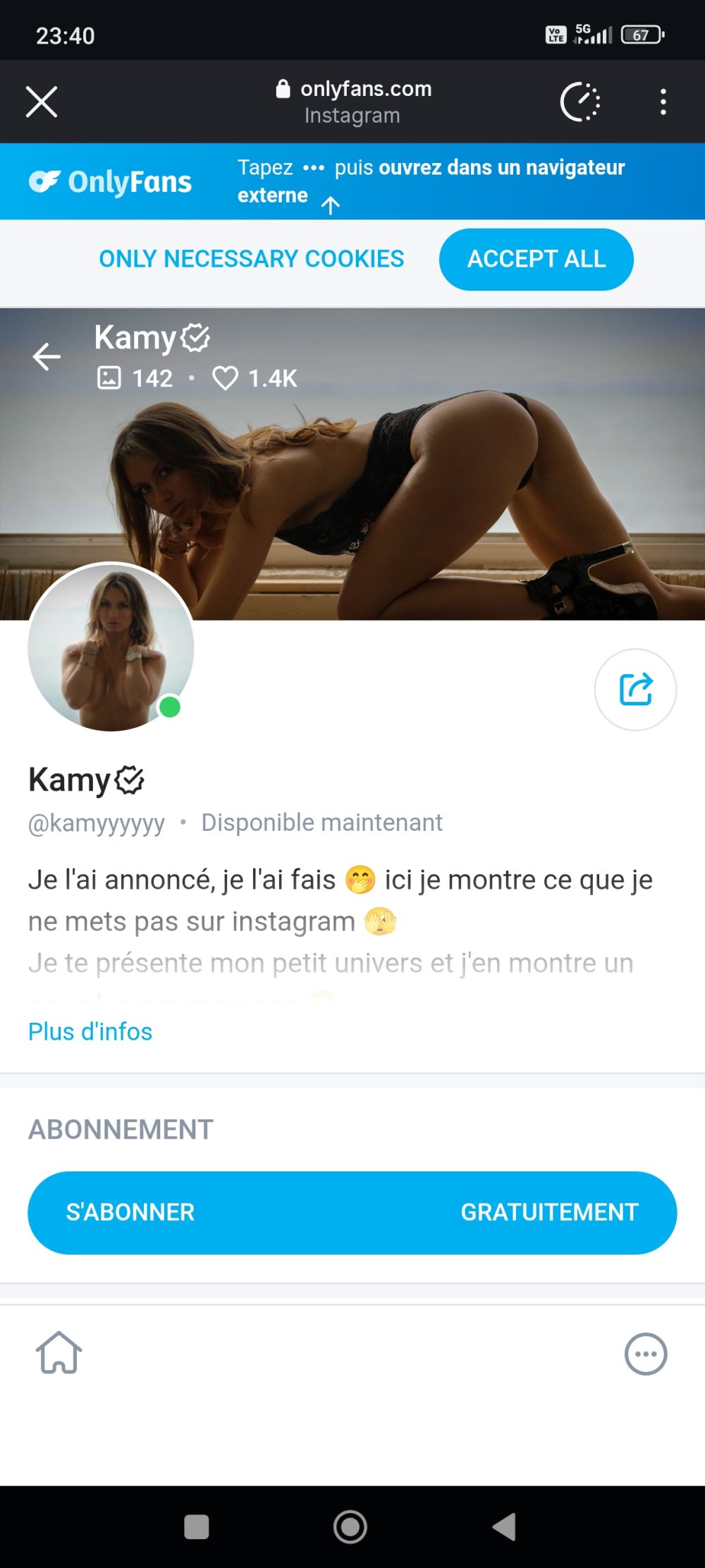Open the browser's speed dial icon

coord(580,102)
